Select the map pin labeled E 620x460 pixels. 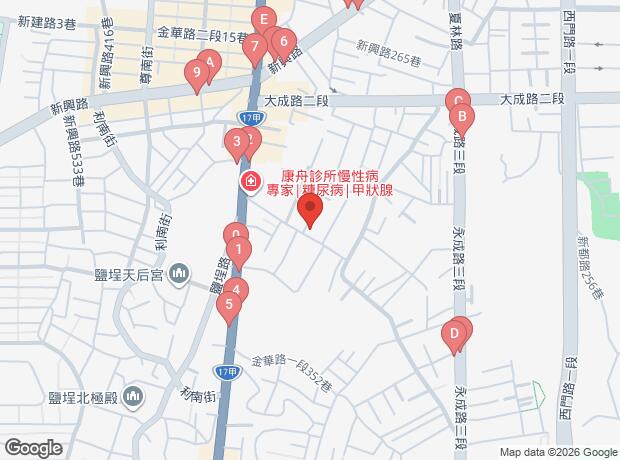(x=263, y=20)
